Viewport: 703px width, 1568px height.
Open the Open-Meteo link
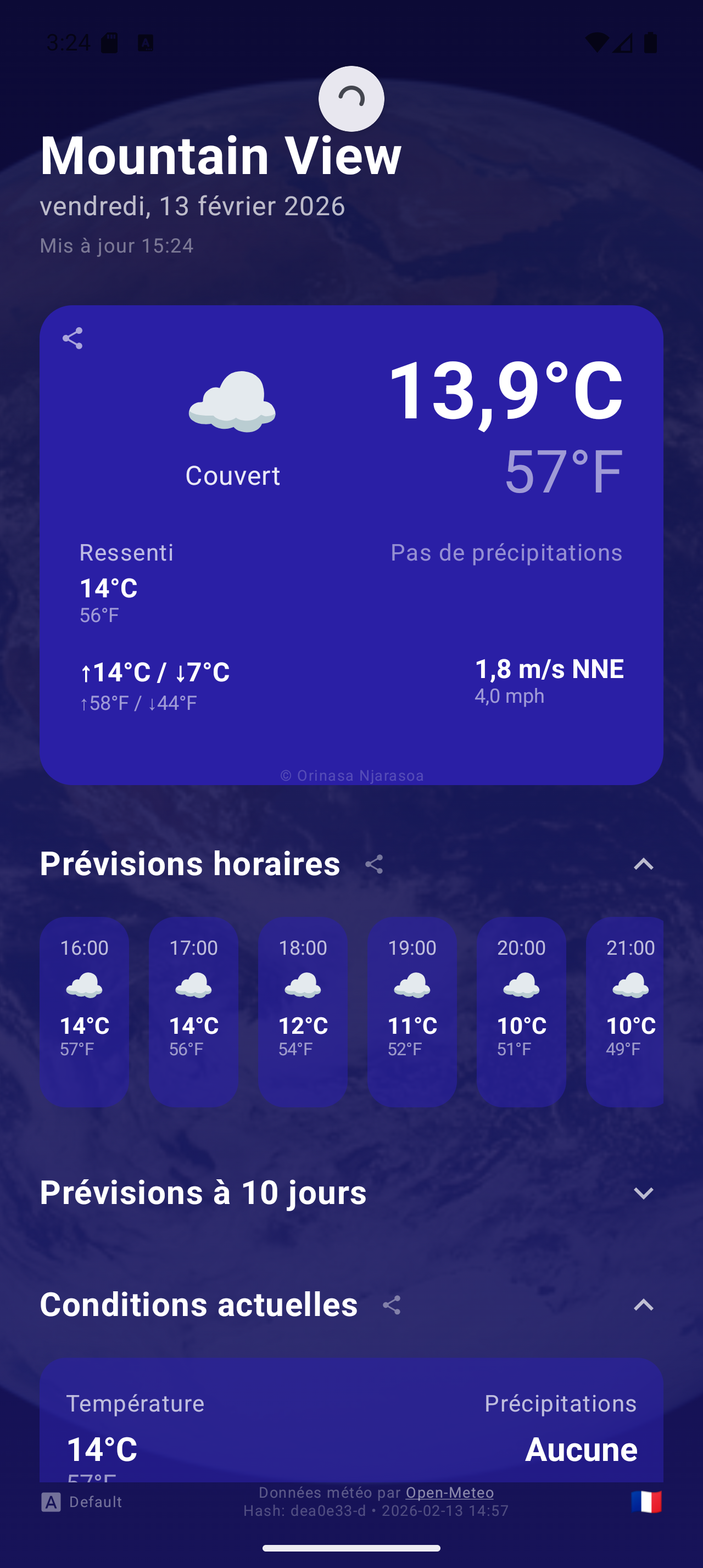coord(450,1493)
